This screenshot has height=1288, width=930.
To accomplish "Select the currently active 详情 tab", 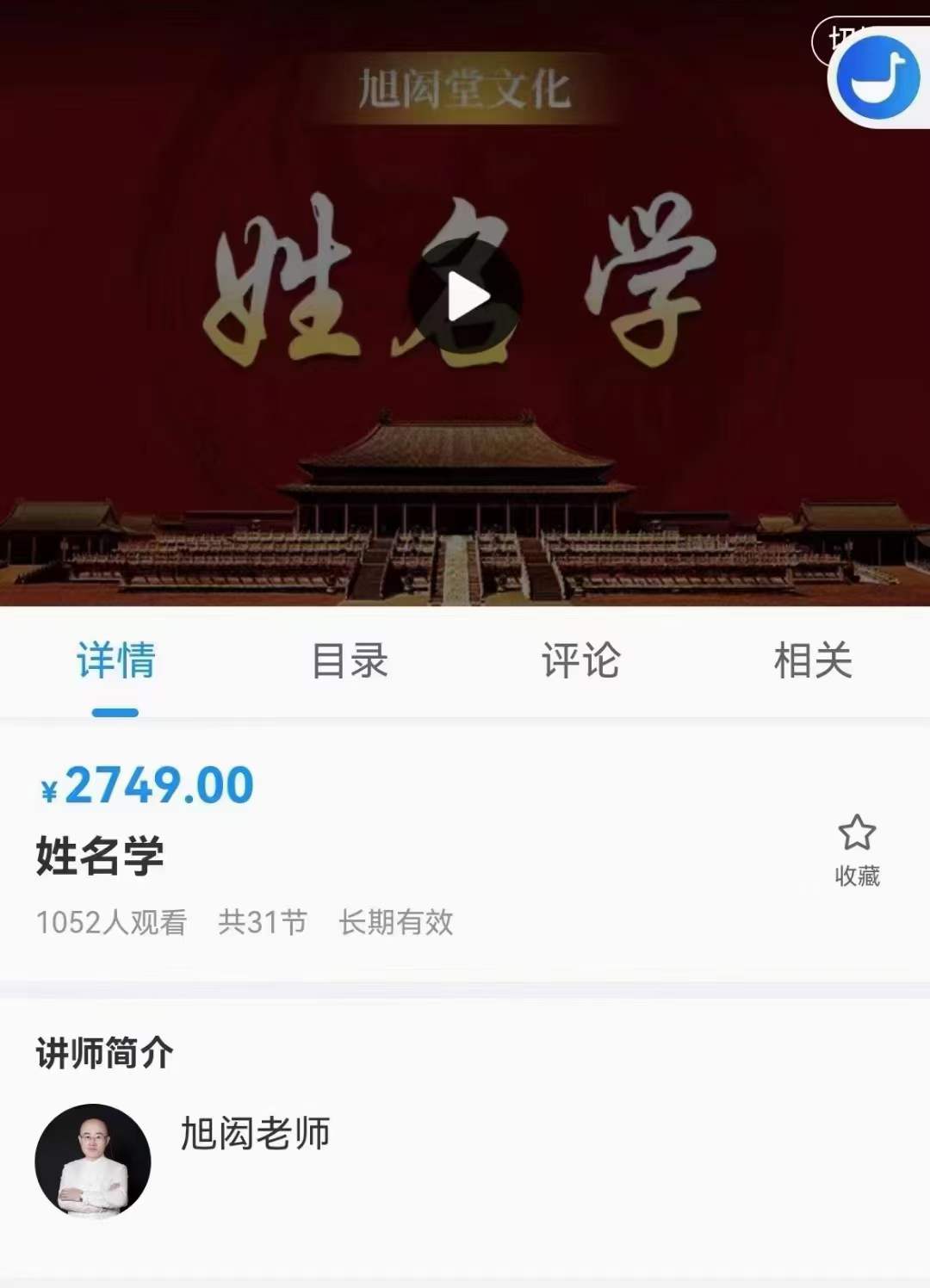I will (x=115, y=661).
